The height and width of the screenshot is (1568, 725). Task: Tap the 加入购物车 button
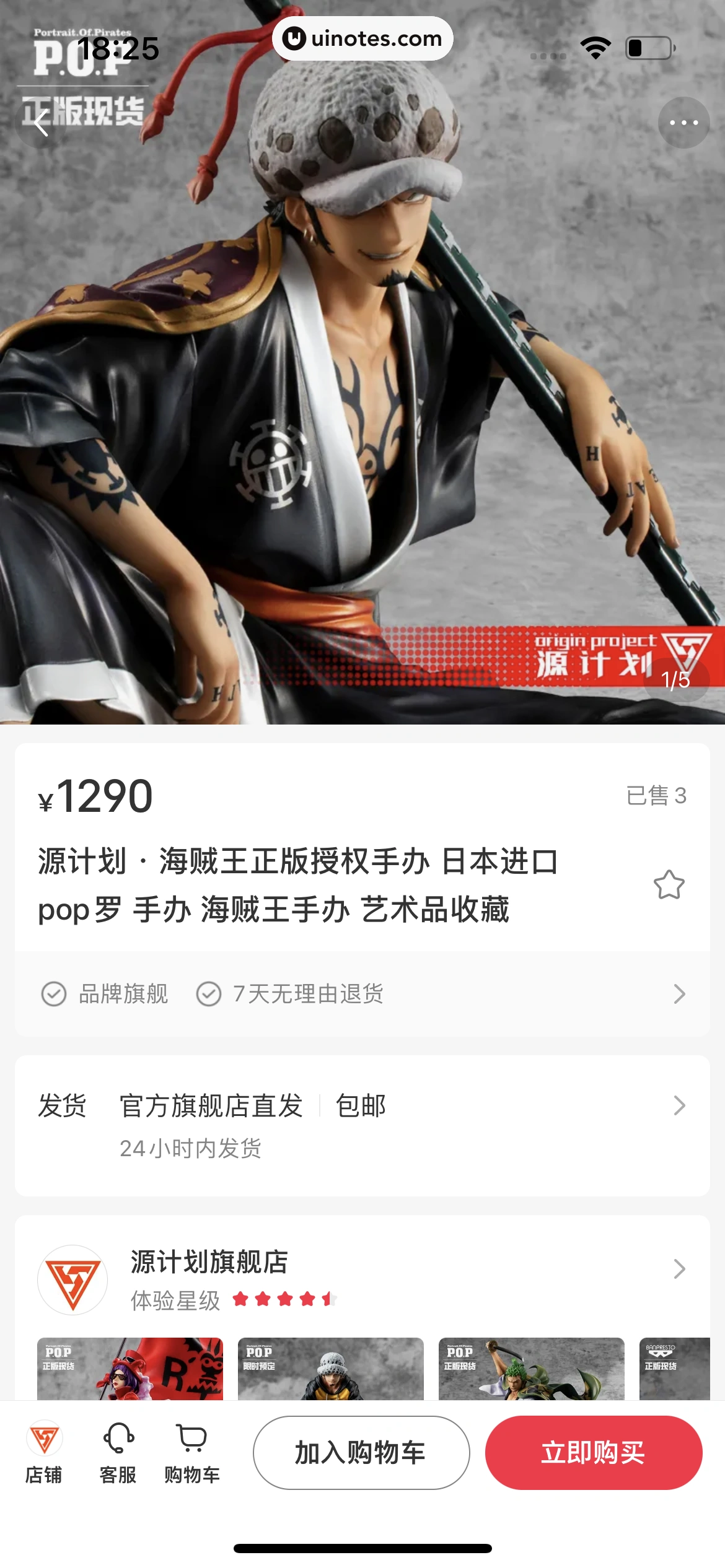[x=361, y=1453]
